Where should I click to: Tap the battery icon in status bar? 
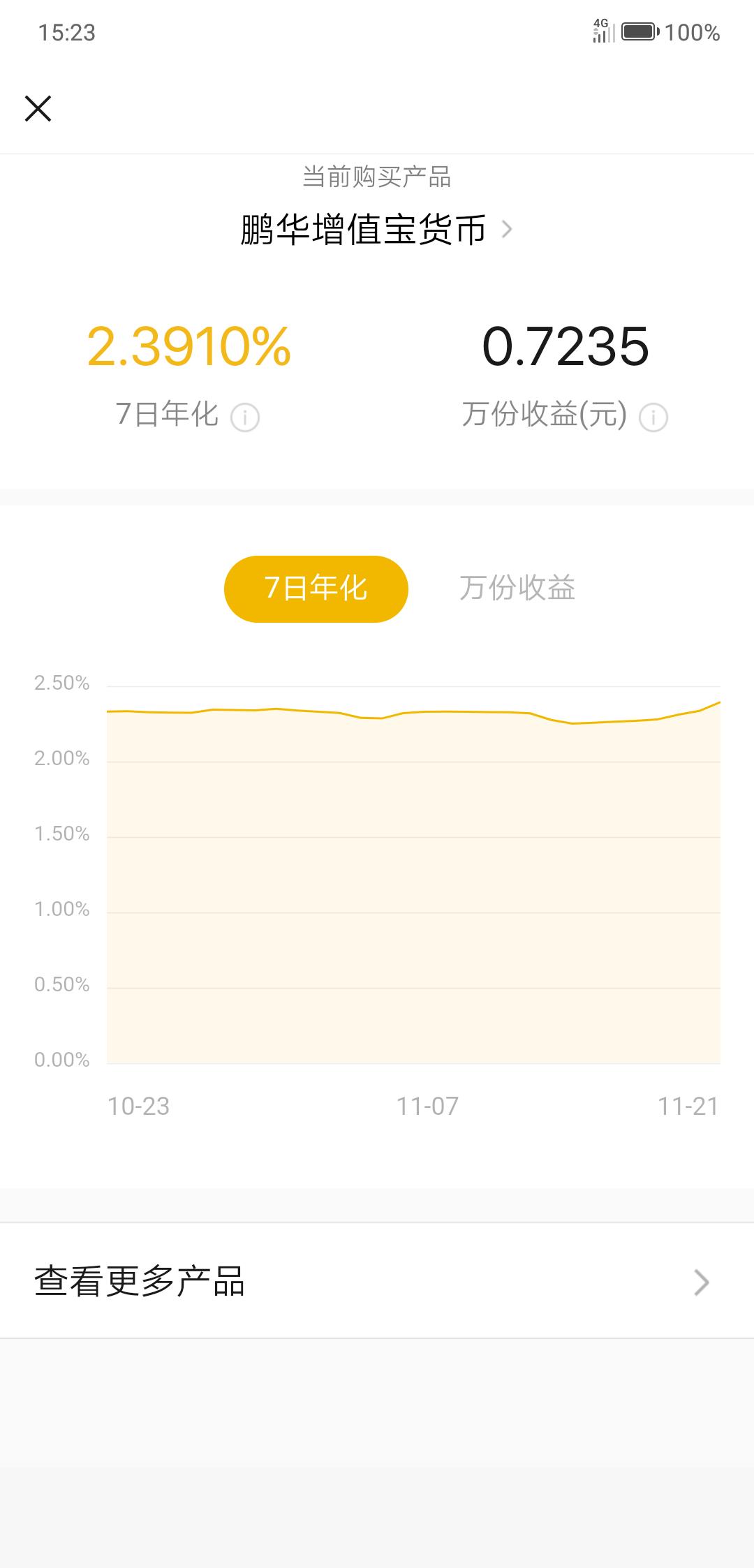639,30
